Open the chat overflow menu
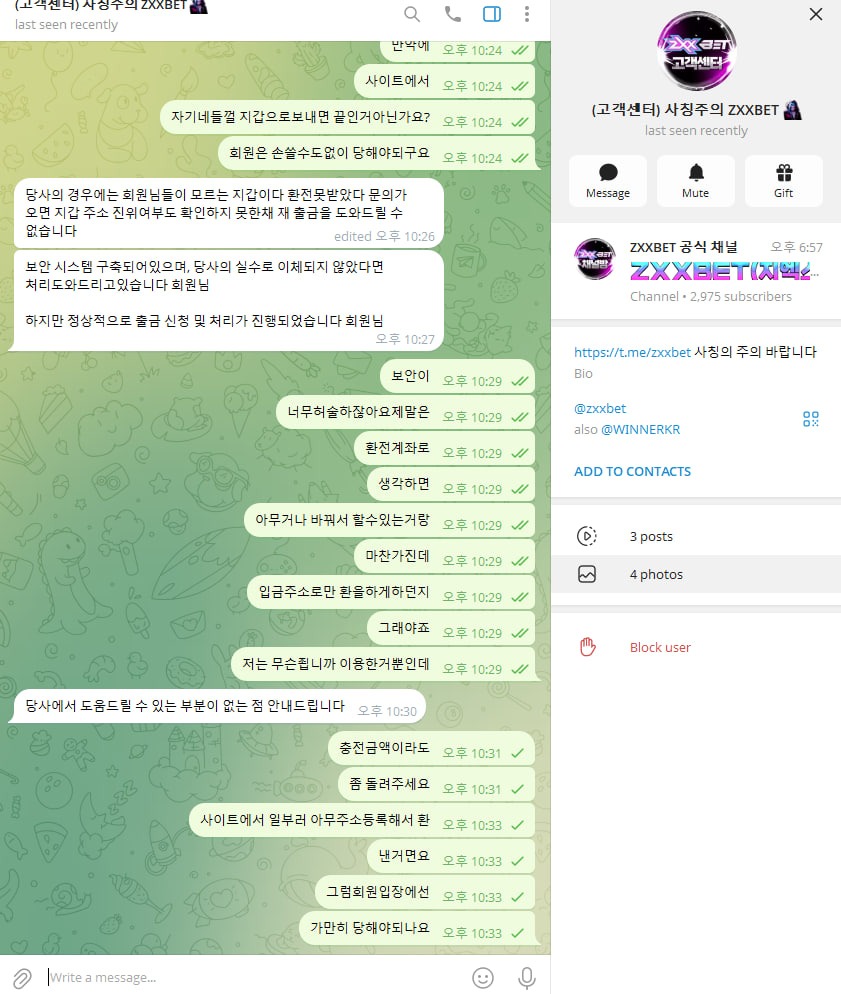The width and height of the screenshot is (841, 994). click(527, 14)
